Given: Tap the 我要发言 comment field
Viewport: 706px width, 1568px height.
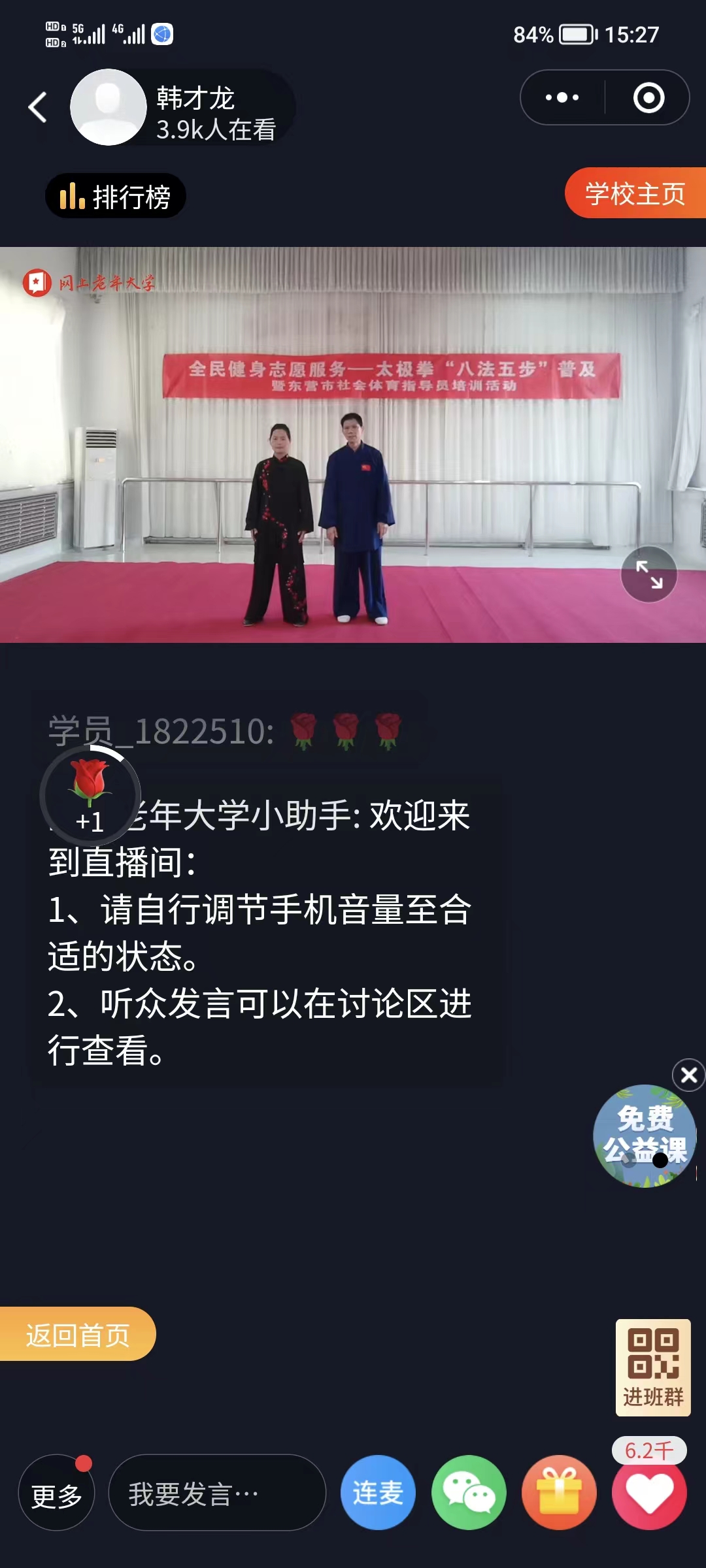Looking at the screenshot, I should pos(217,1493).
